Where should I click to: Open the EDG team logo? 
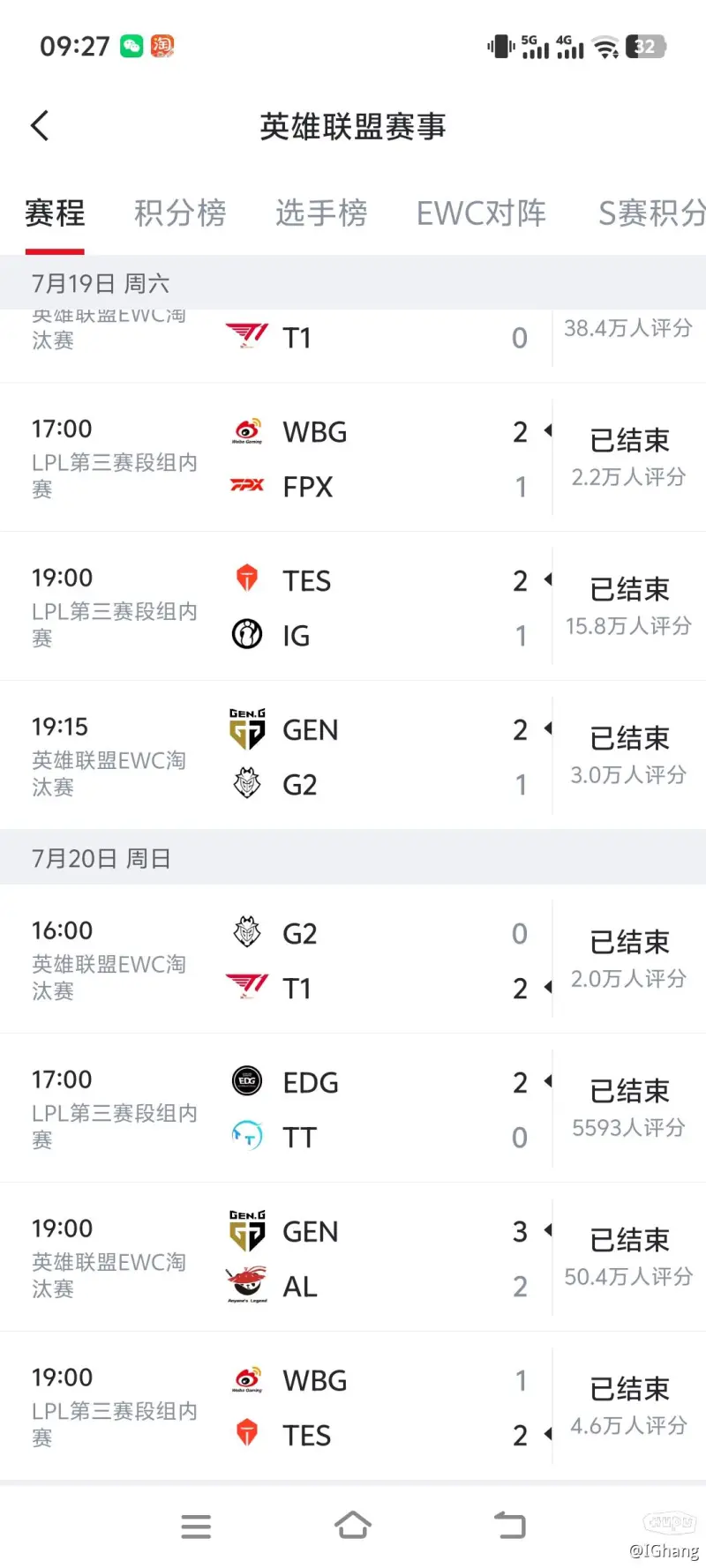[245, 1081]
